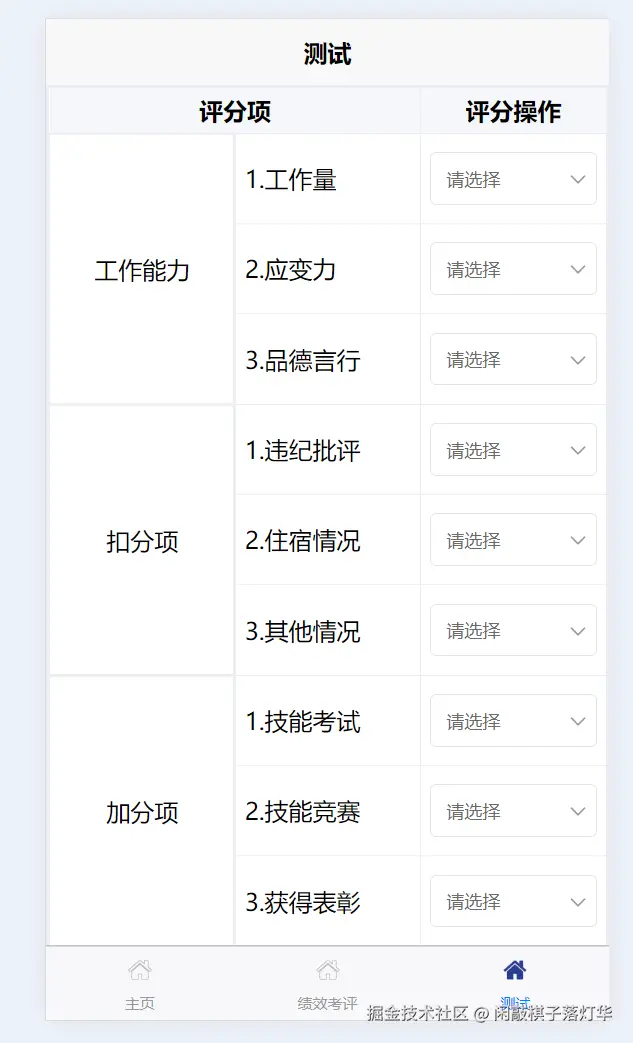Select a score for 2.技能竞赛
The height and width of the screenshot is (1043, 633).
513,811
